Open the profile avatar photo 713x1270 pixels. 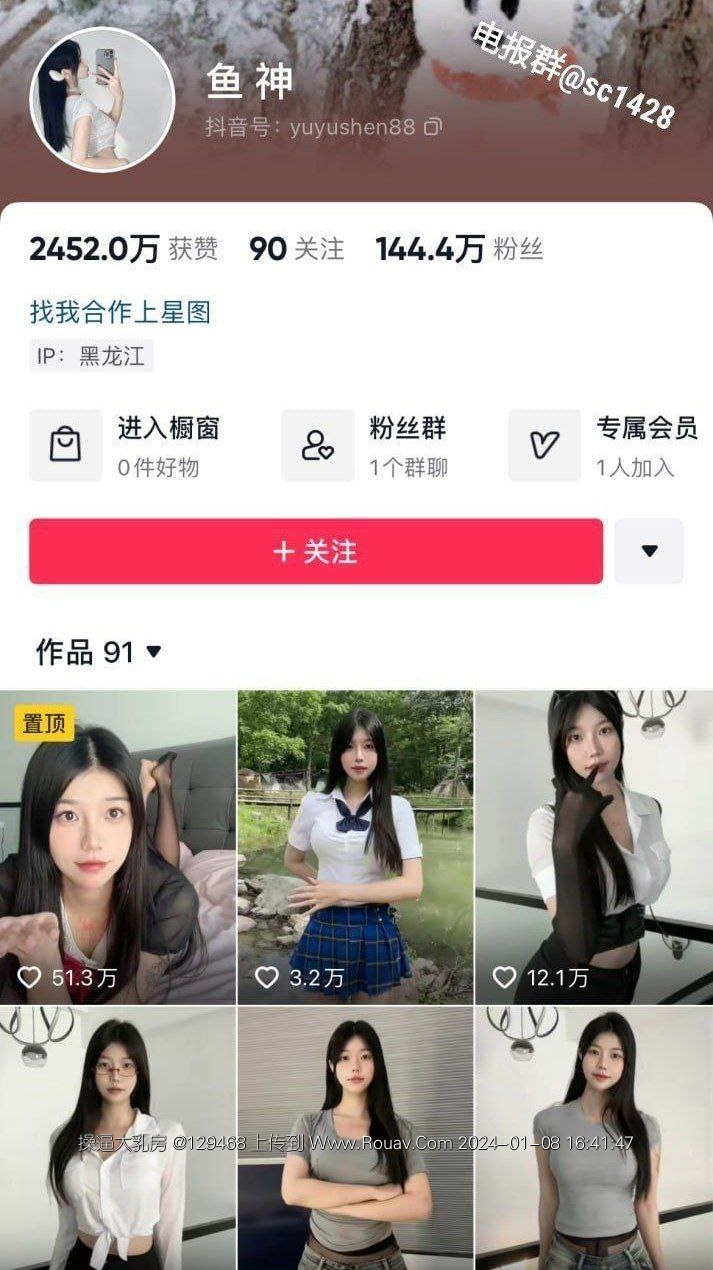click(x=102, y=100)
